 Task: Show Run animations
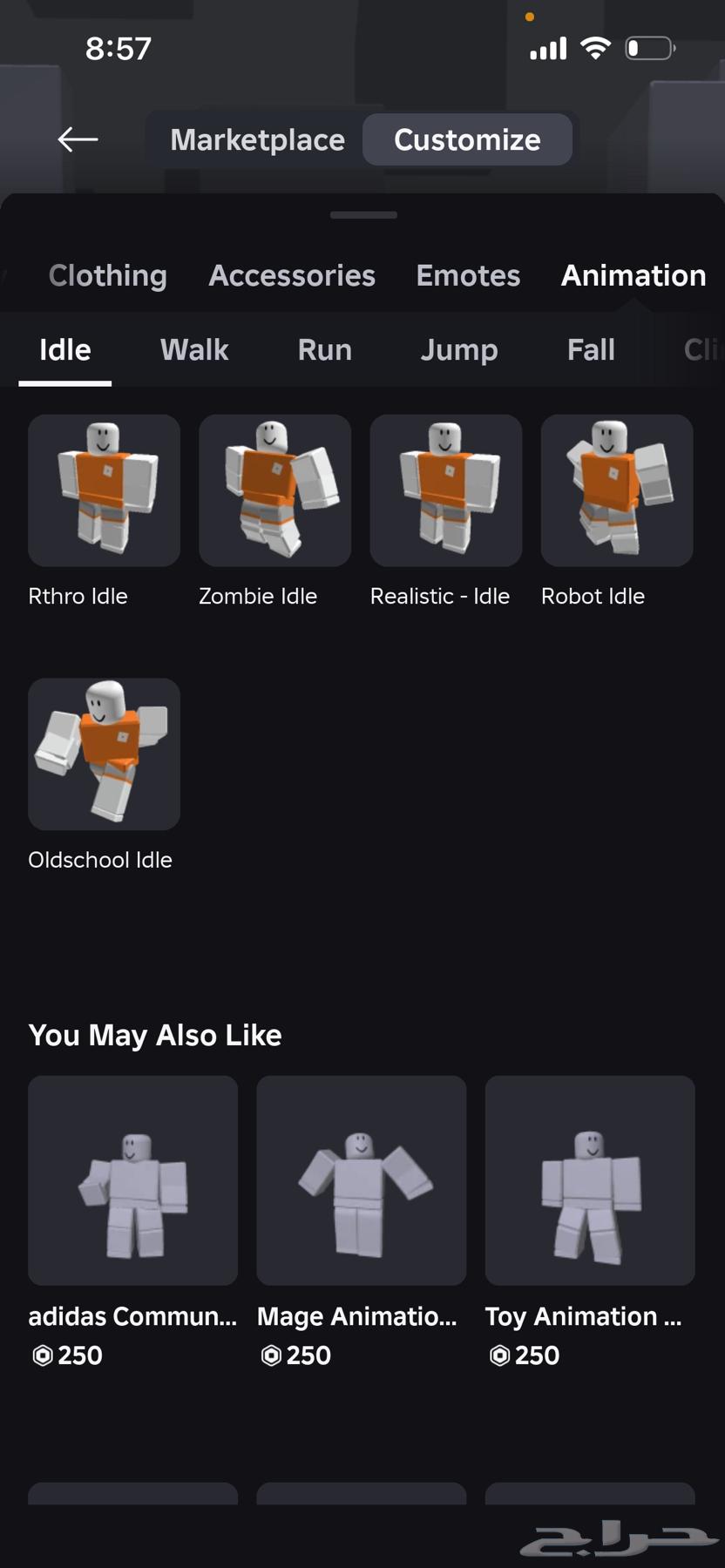click(324, 350)
